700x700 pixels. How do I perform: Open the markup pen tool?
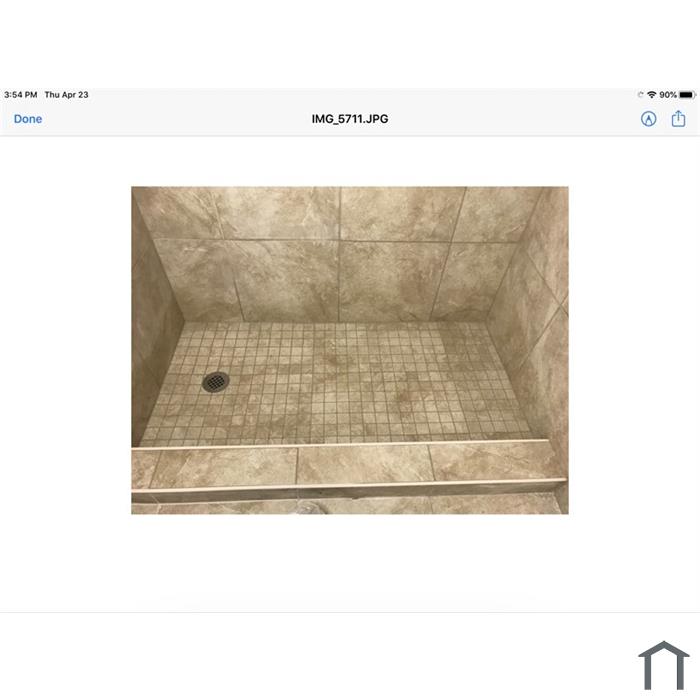pos(649,119)
